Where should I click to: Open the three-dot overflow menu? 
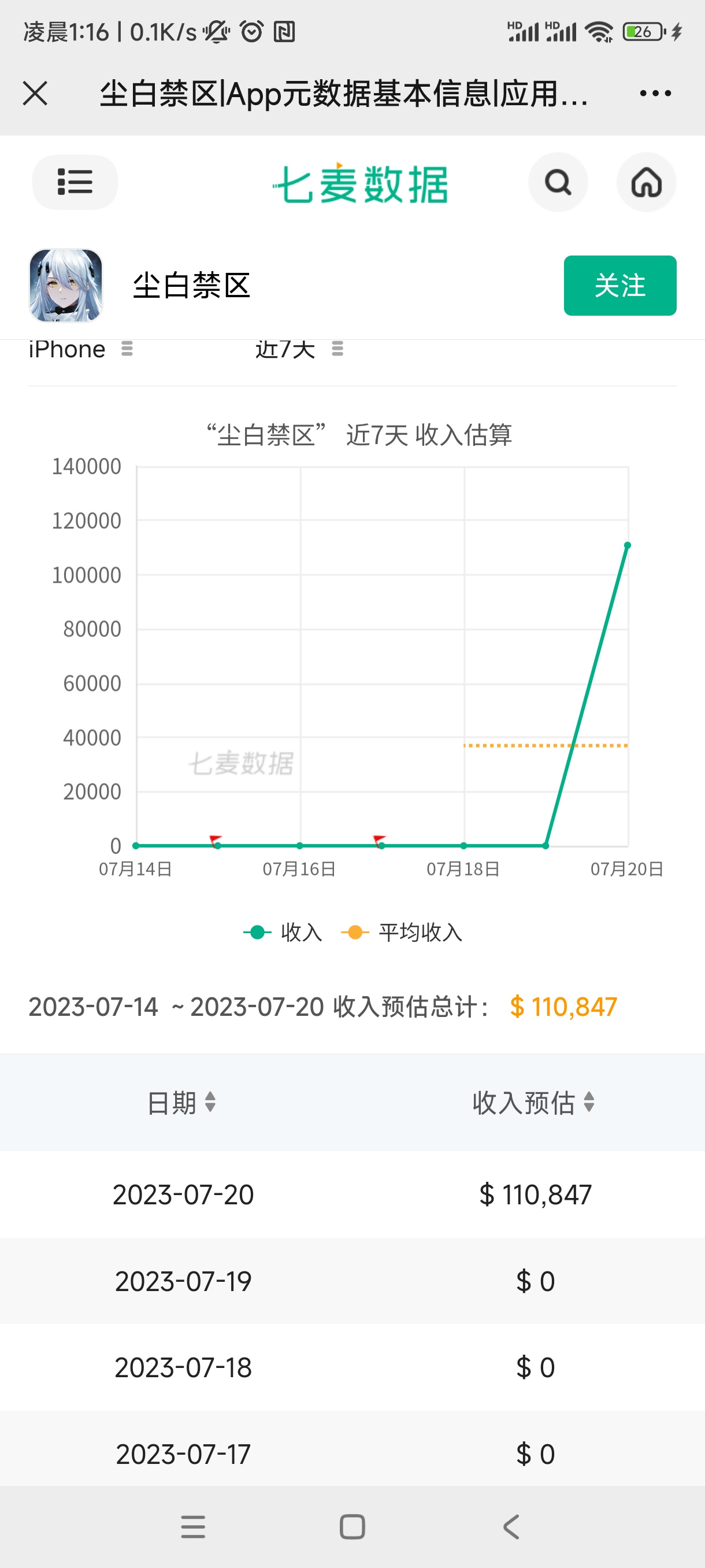pyautogui.click(x=655, y=94)
